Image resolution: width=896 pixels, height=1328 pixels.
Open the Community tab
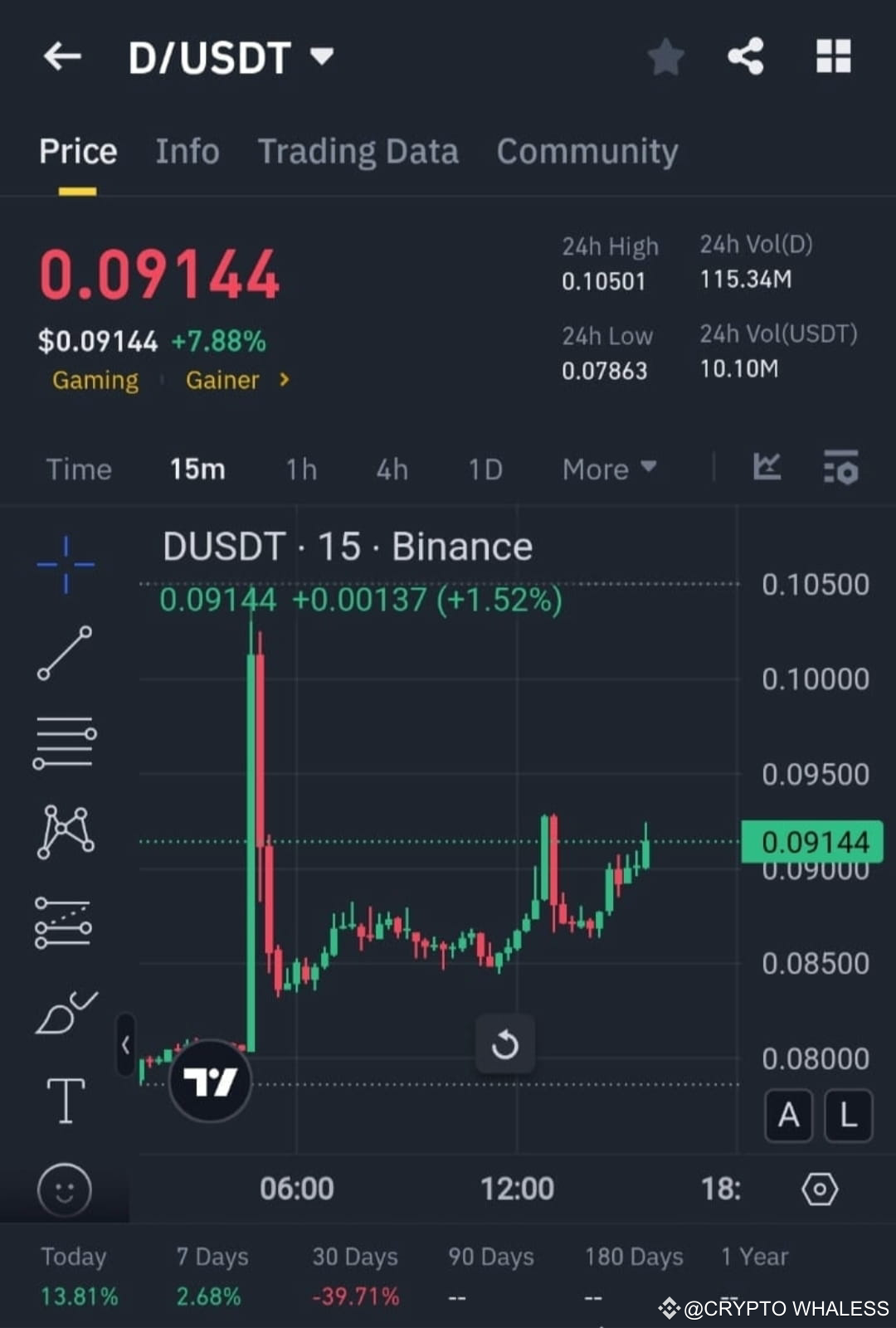[587, 151]
